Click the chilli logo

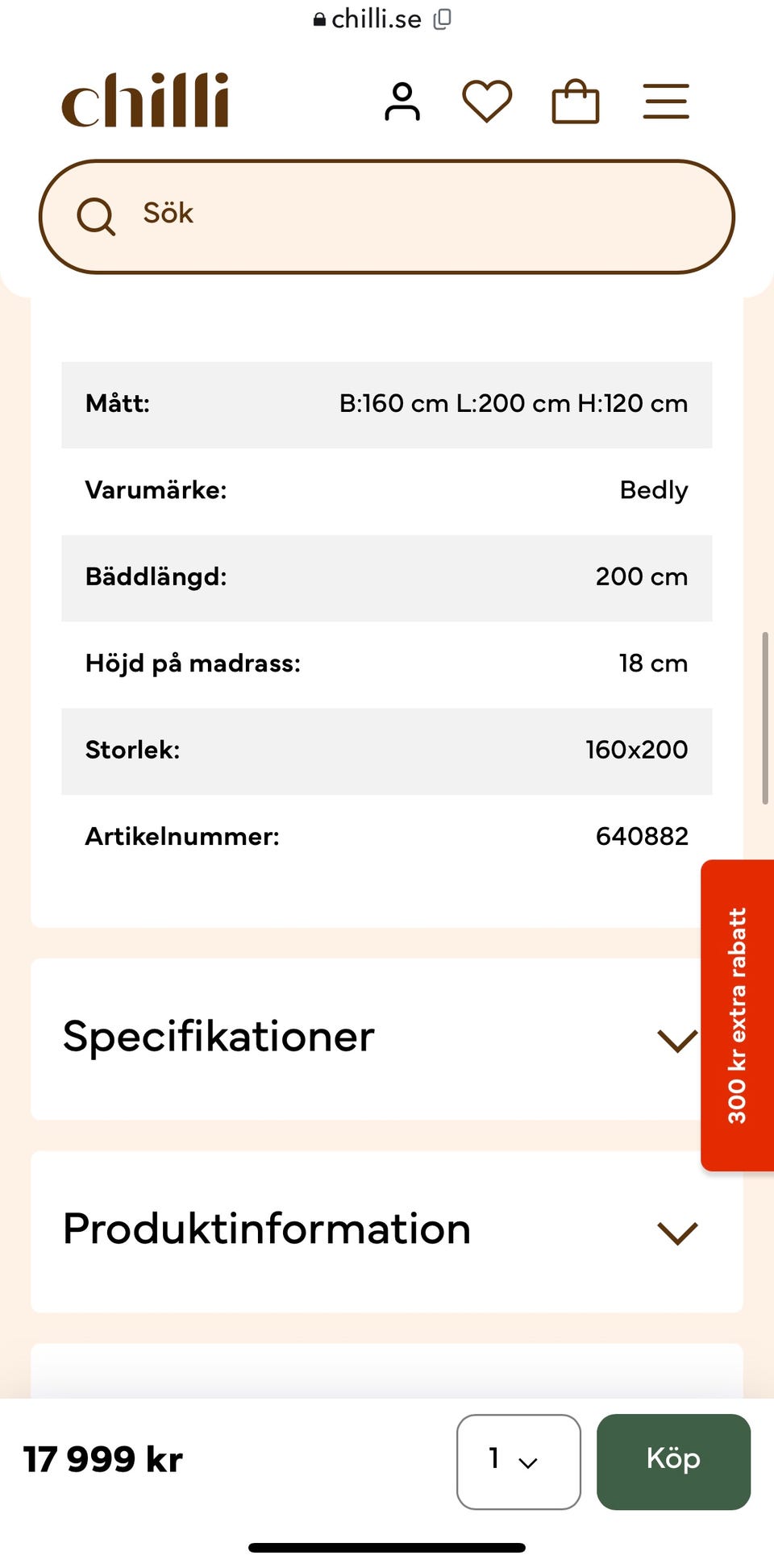pos(145,100)
